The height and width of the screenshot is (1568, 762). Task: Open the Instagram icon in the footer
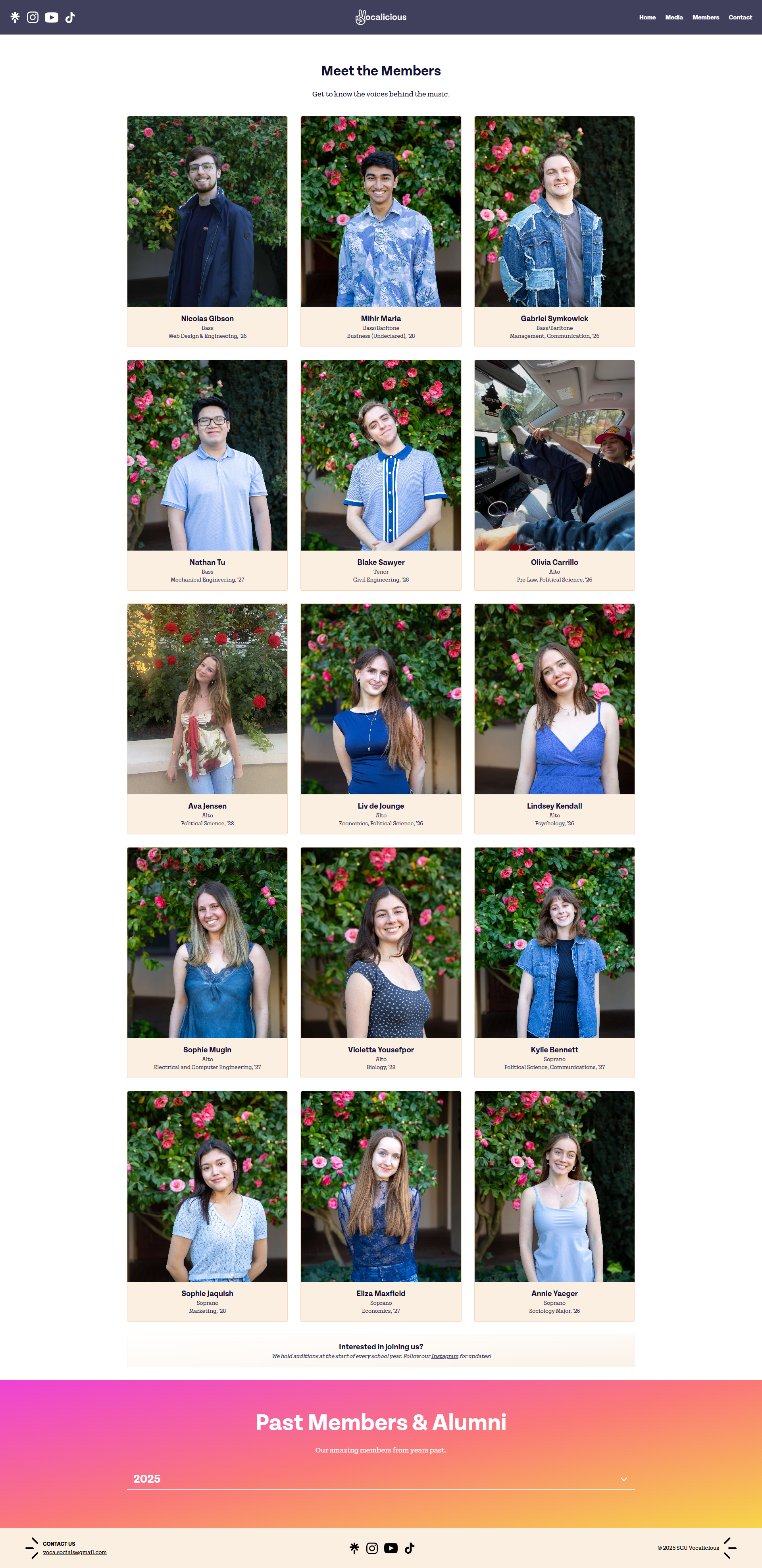point(372,1548)
